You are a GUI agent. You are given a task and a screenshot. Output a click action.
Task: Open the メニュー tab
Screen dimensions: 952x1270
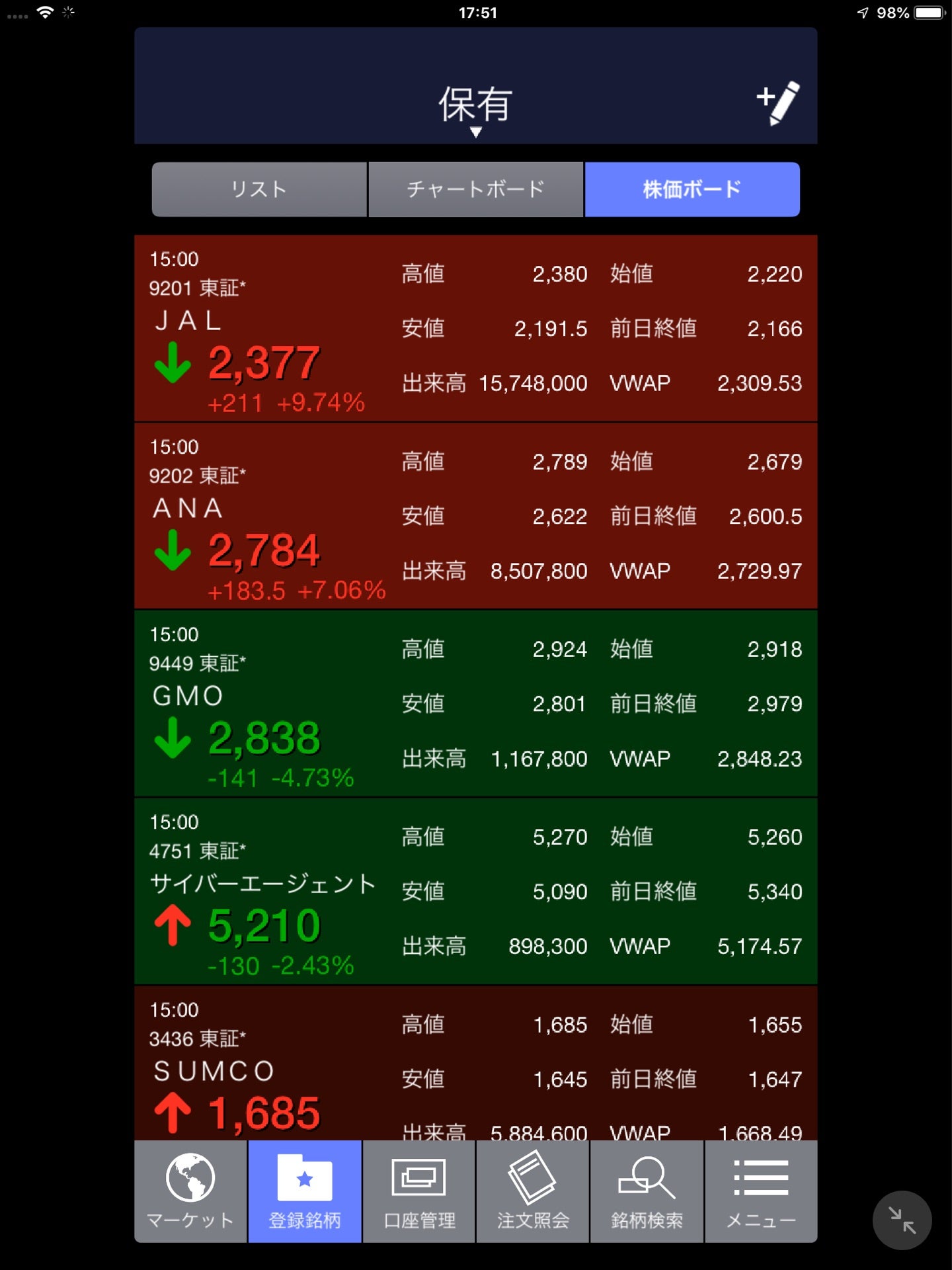[x=761, y=1191]
